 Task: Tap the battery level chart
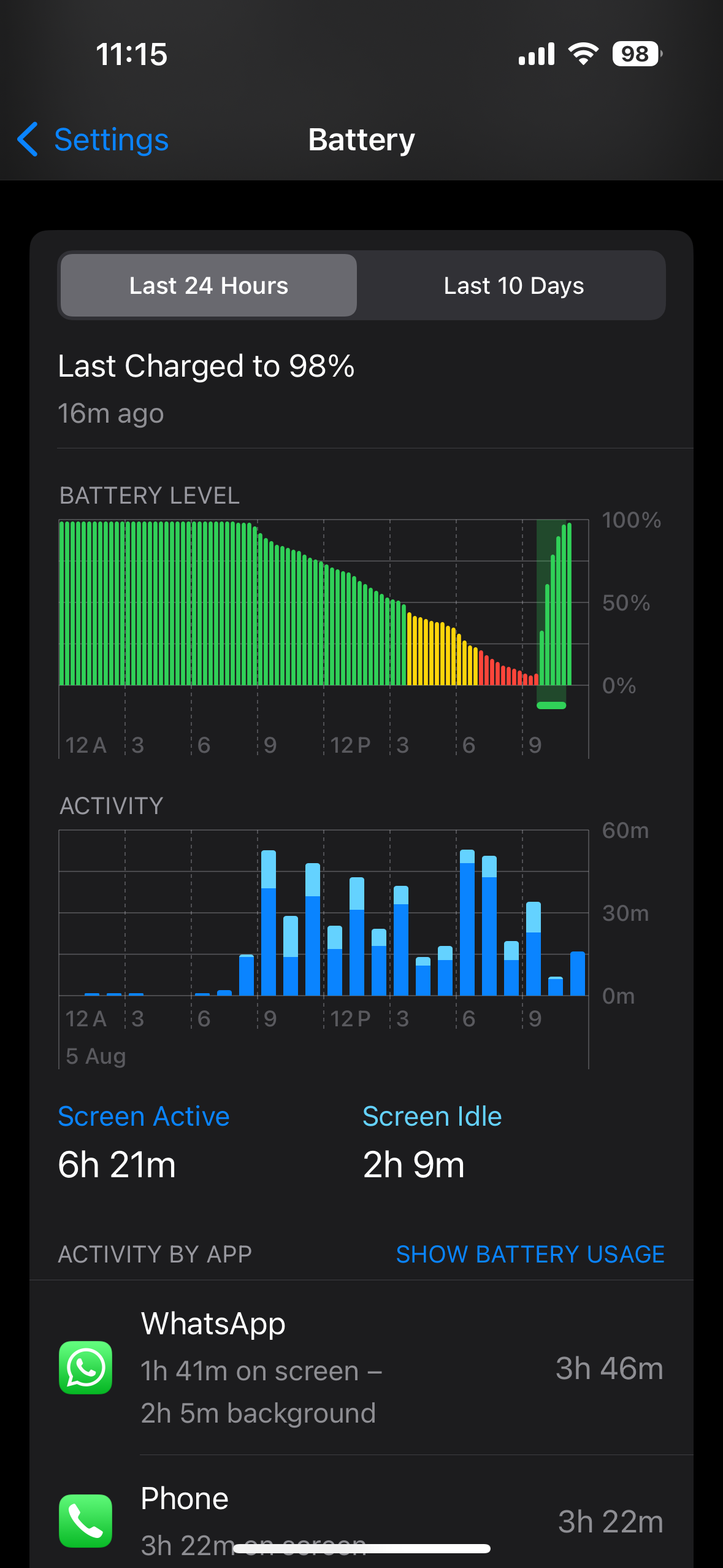(x=324, y=639)
